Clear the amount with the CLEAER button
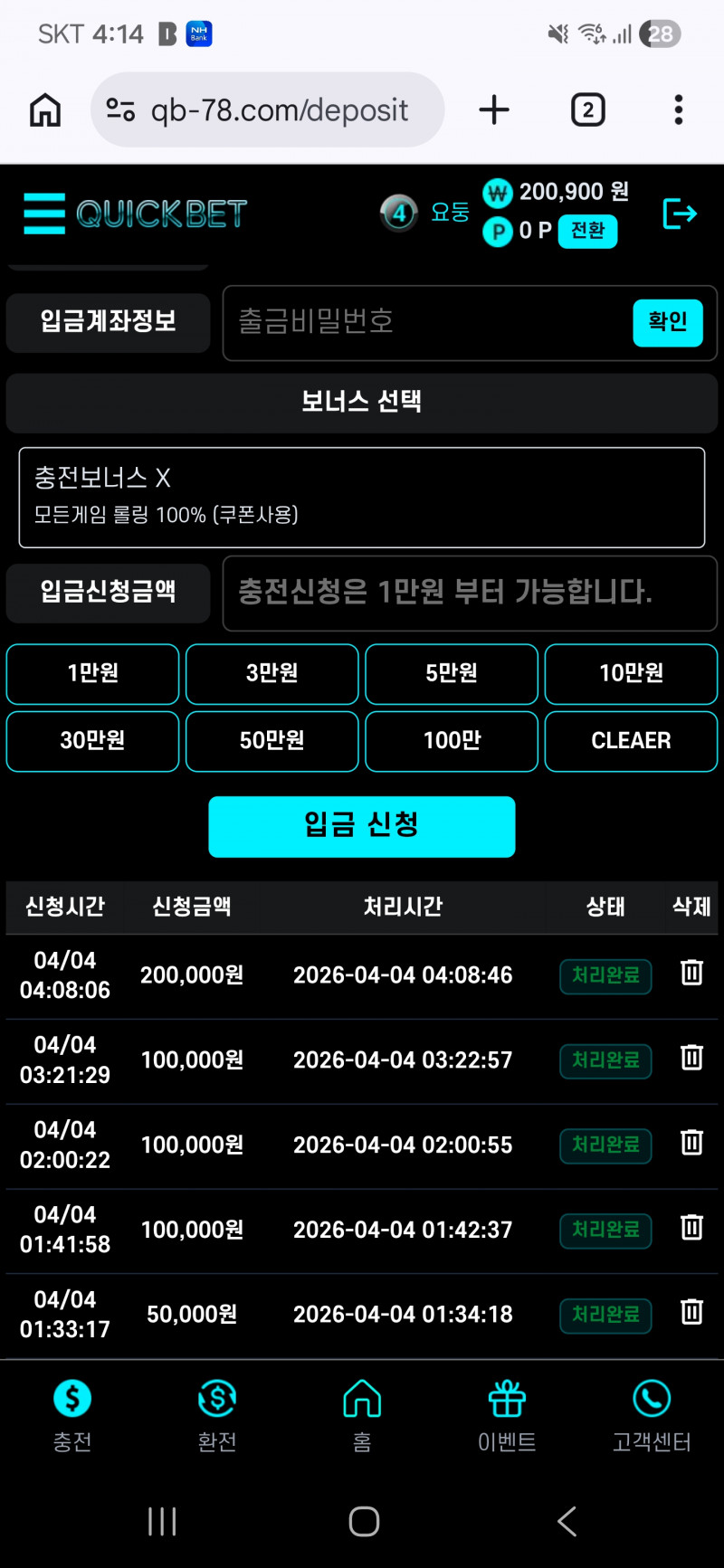 coord(631,741)
